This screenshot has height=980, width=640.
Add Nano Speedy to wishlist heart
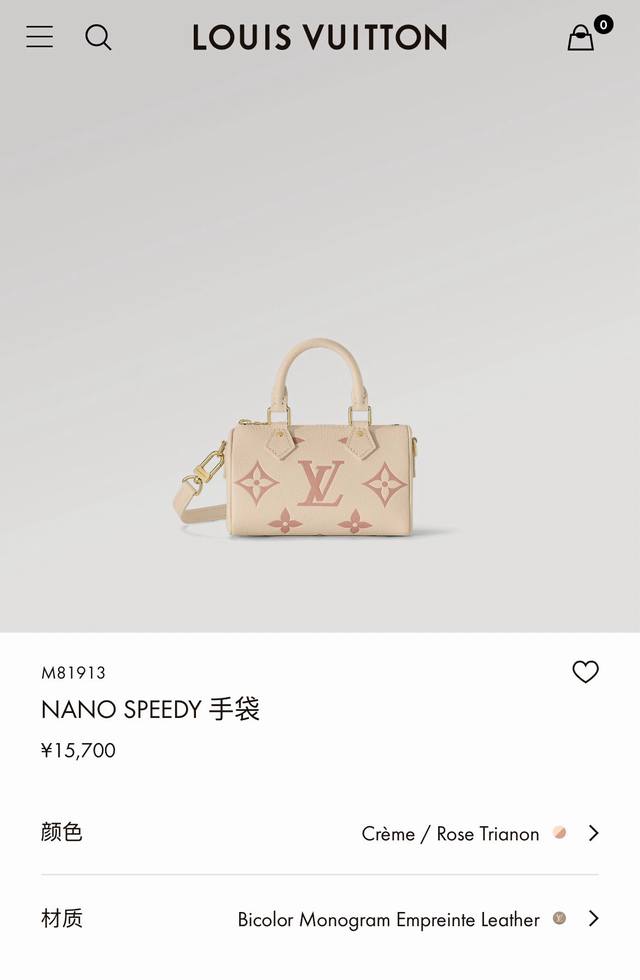(x=585, y=672)
